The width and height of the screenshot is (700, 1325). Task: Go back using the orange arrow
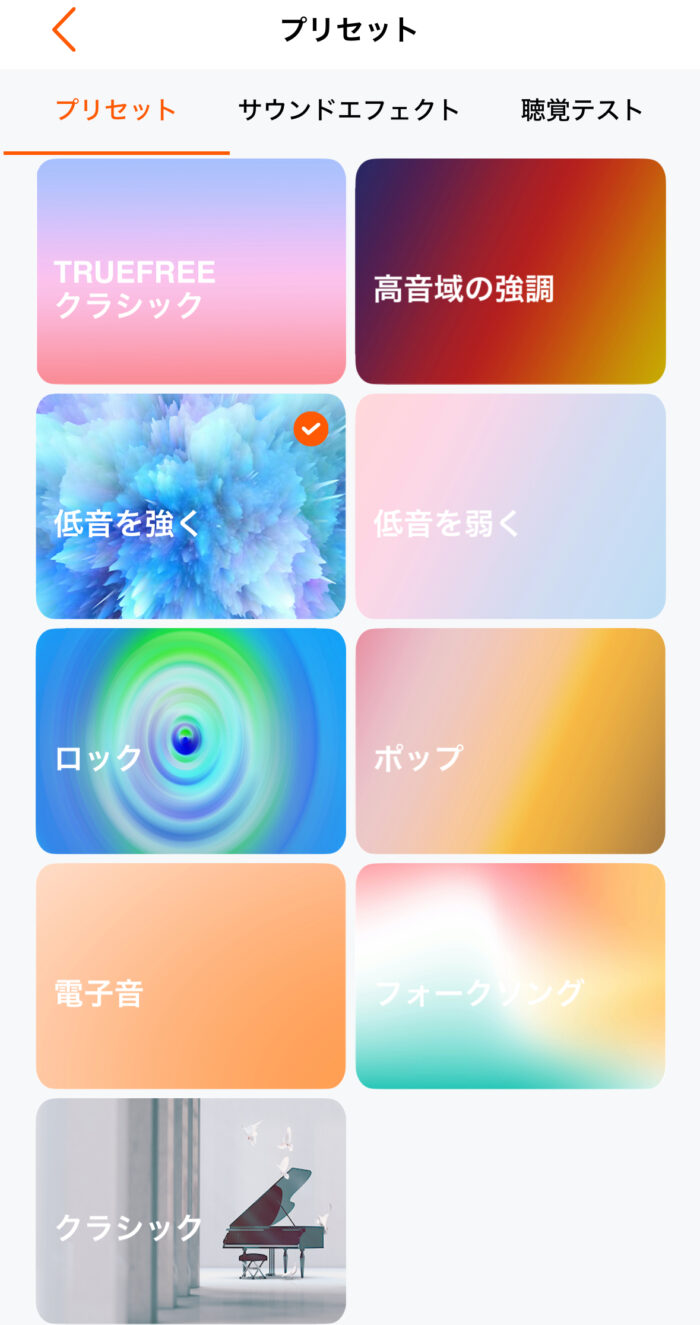[x=64, y=30]
